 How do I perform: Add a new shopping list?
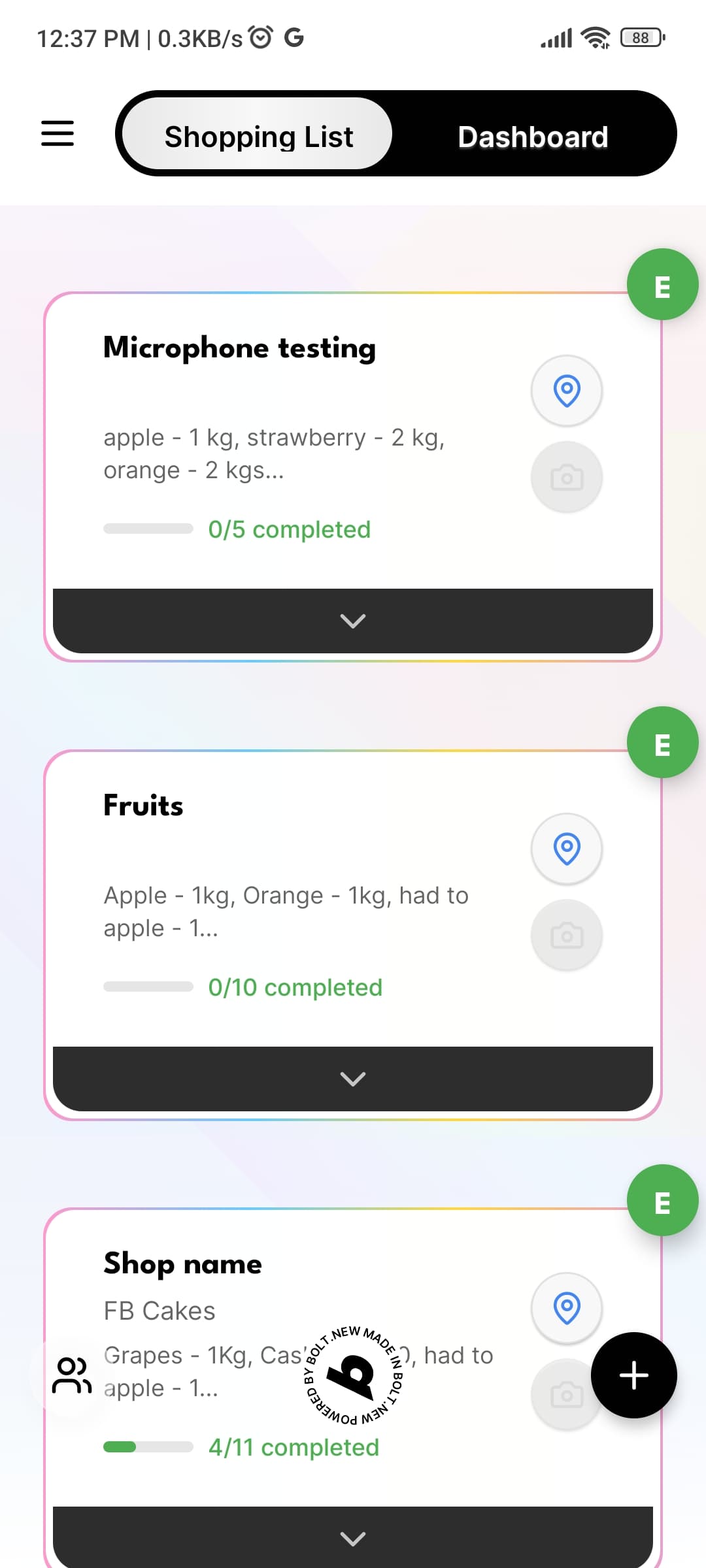633,1375
